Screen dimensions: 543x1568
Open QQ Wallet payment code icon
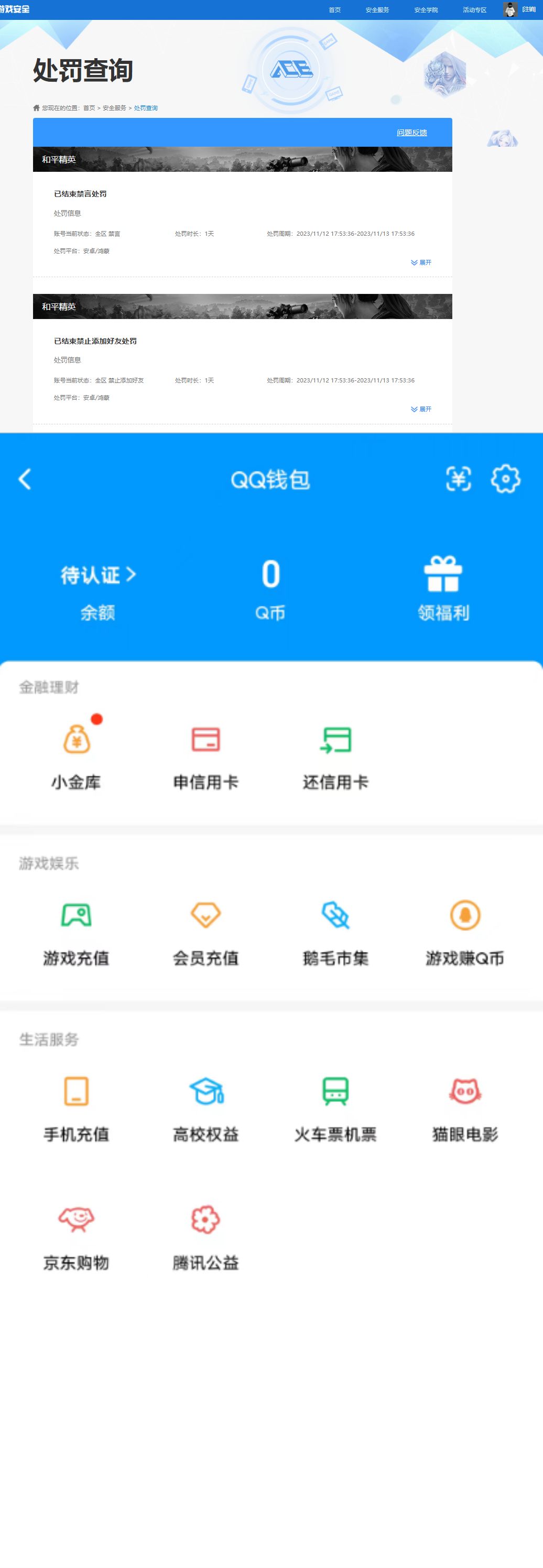[x=460, y=479]
